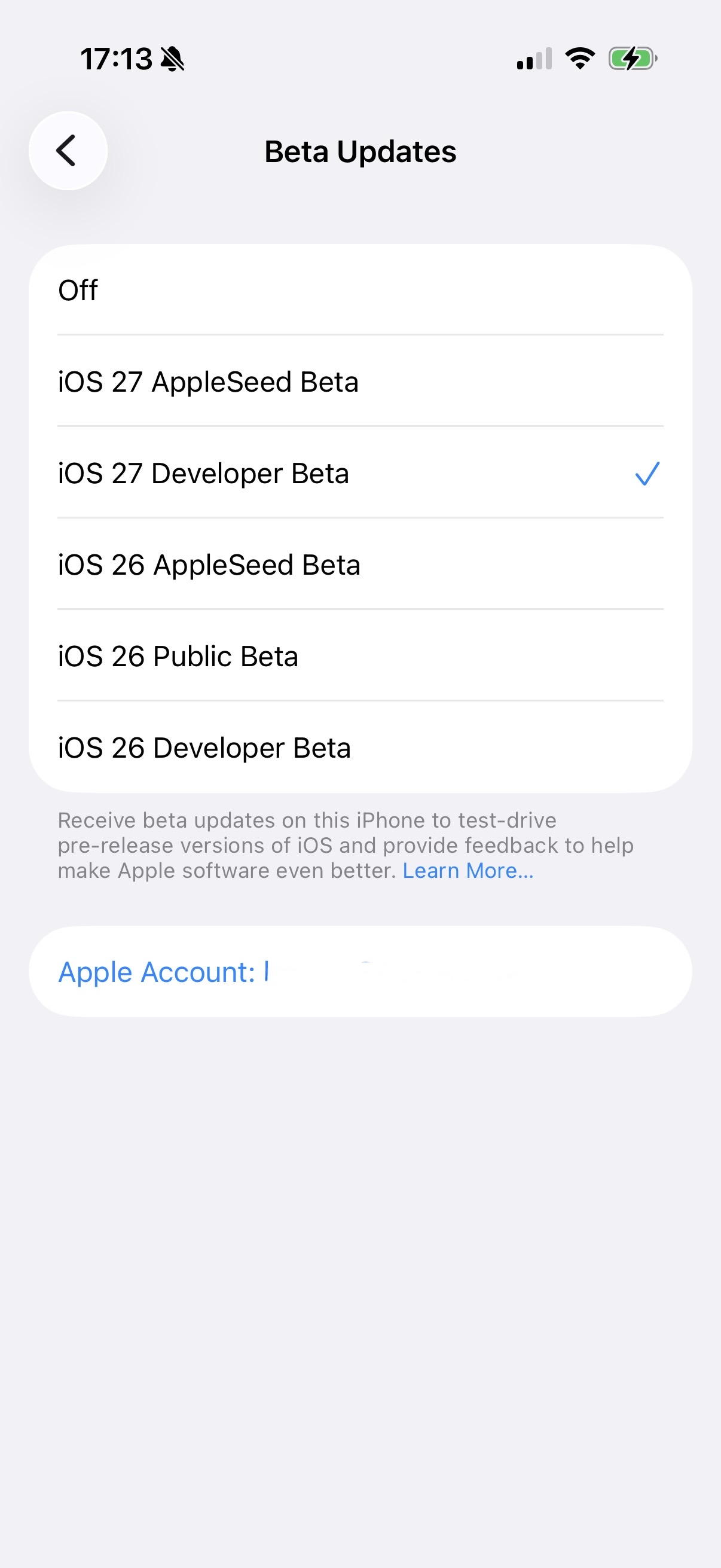Tap the Apple Account row
This screenshot has height=1568, width=721.
tap(360, 971)
